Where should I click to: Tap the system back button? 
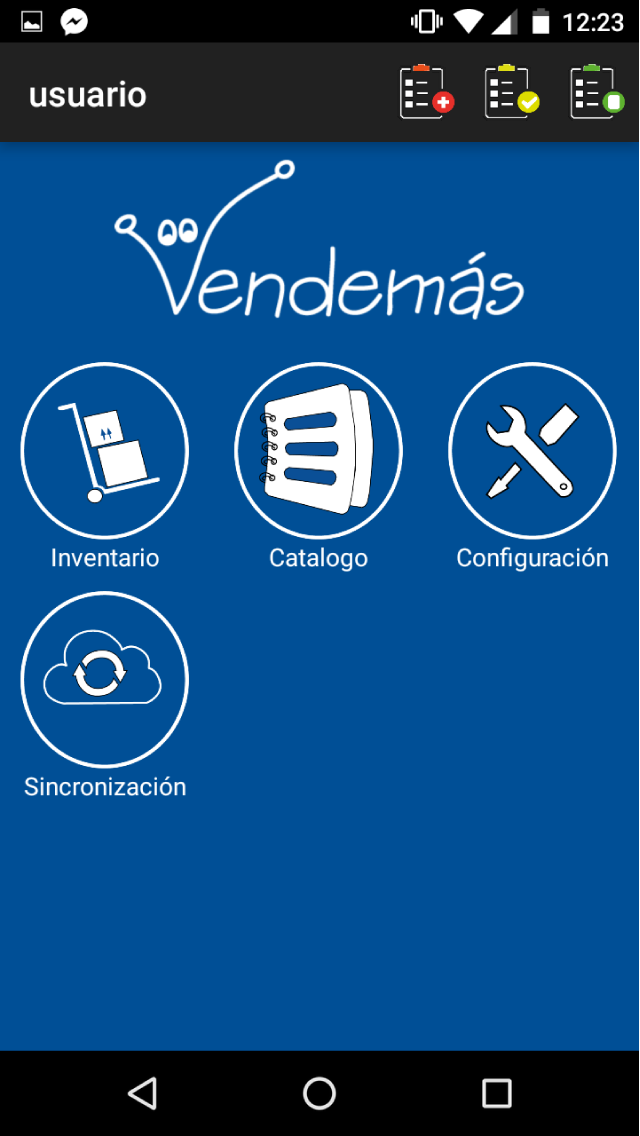click(x=143, y=1093)
